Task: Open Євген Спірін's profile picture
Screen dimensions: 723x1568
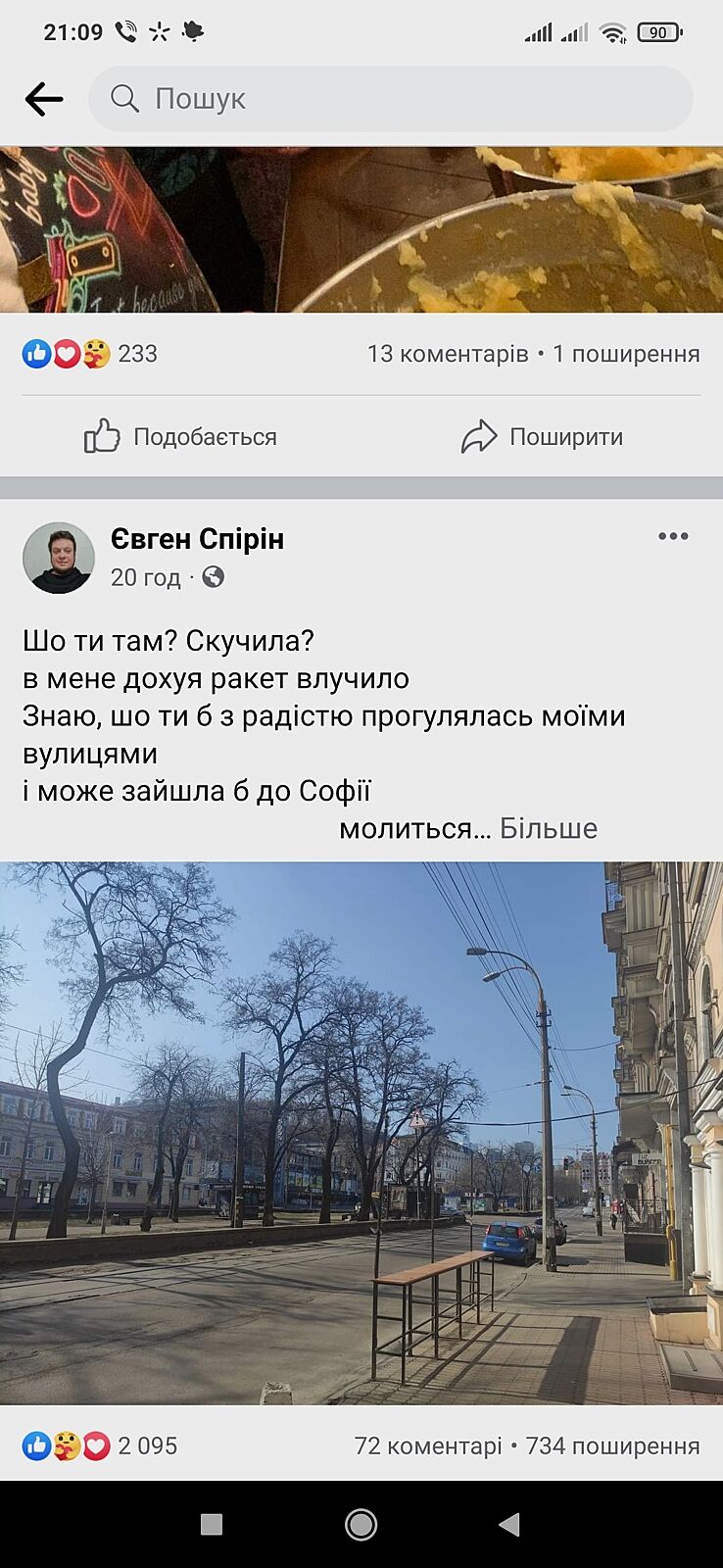Action: click(59, 558)
